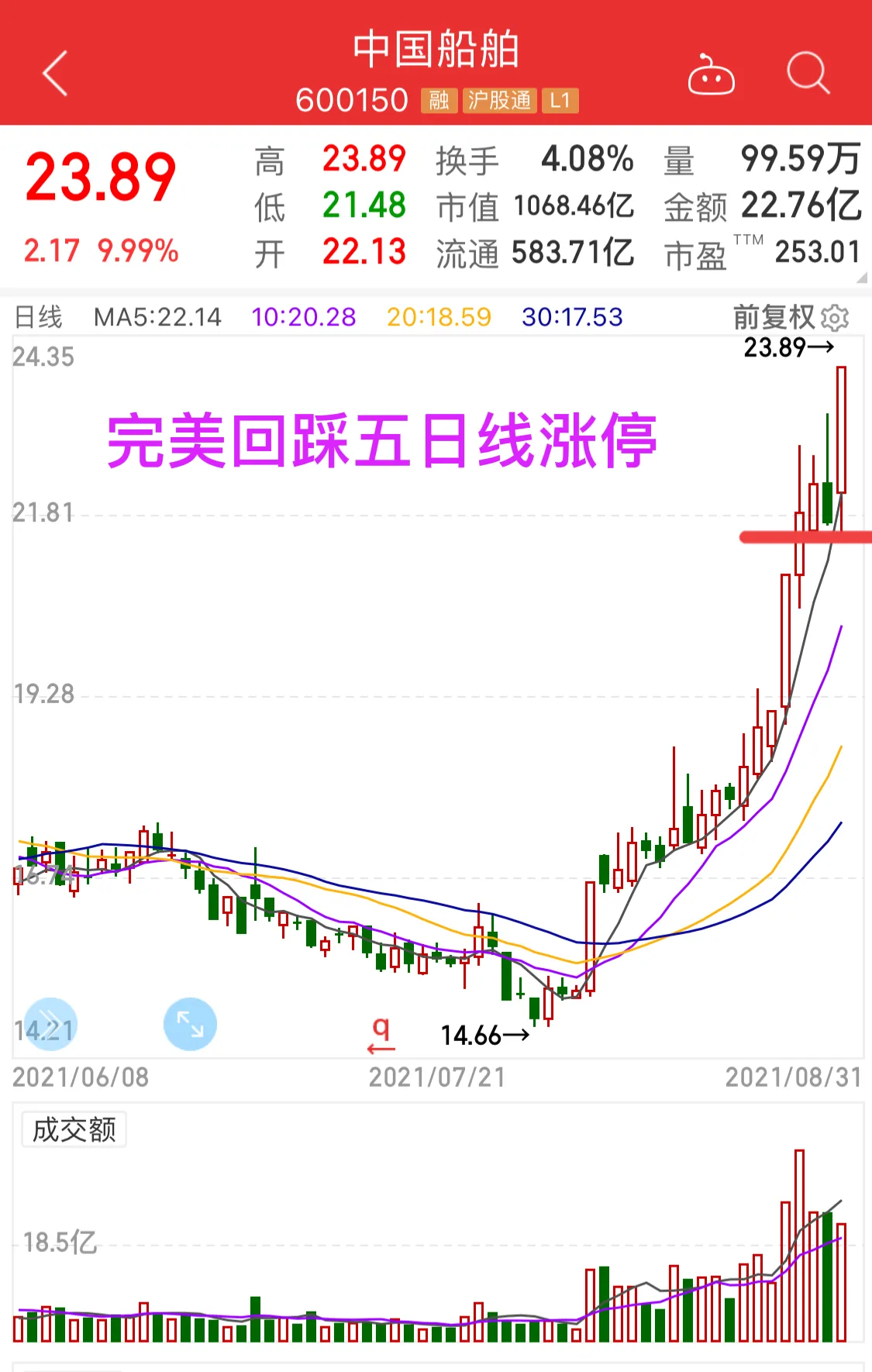872x1372 pixels.
Task: Expand chart to fullscreen
Action: point(190,1024)
